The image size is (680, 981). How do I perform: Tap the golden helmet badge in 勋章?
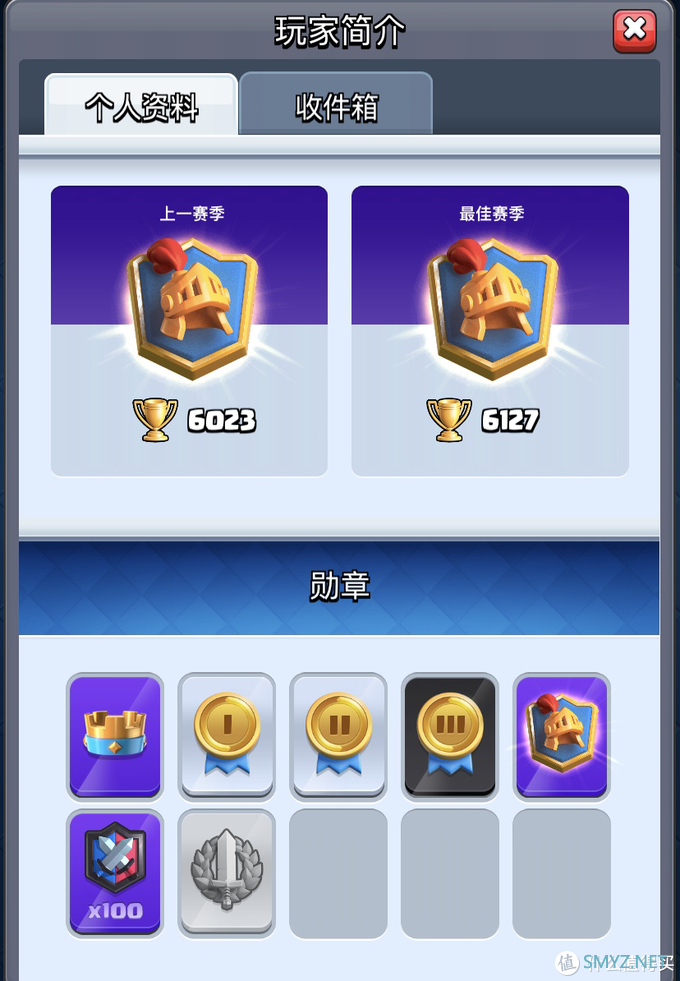562,737
